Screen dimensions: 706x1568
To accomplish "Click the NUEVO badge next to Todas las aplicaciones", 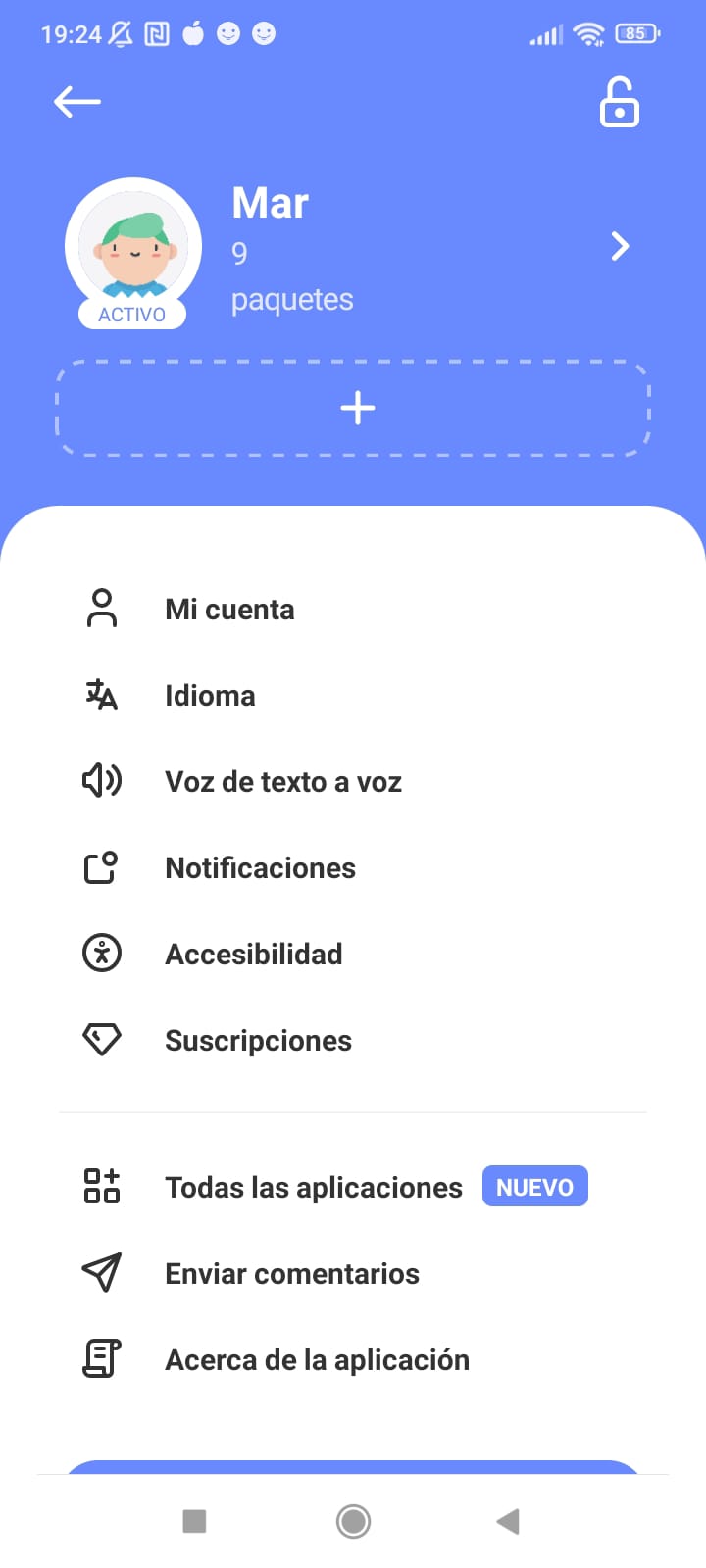I will click(534, 1186).
